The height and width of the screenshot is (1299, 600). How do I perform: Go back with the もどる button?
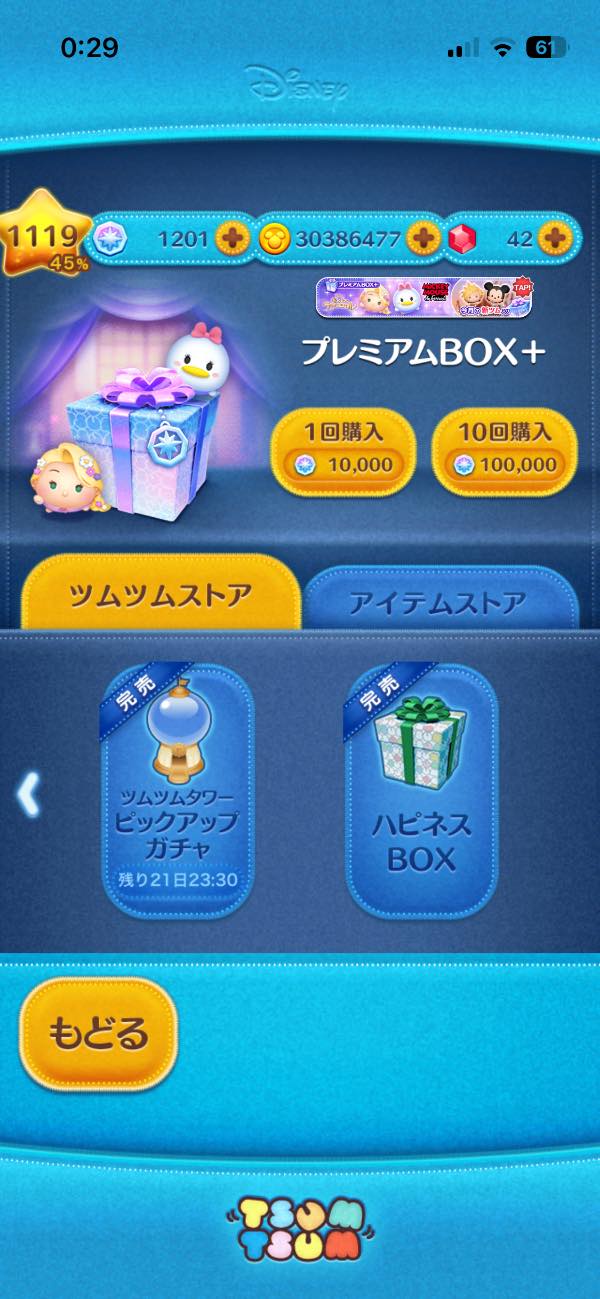[x=98, y=1033]
